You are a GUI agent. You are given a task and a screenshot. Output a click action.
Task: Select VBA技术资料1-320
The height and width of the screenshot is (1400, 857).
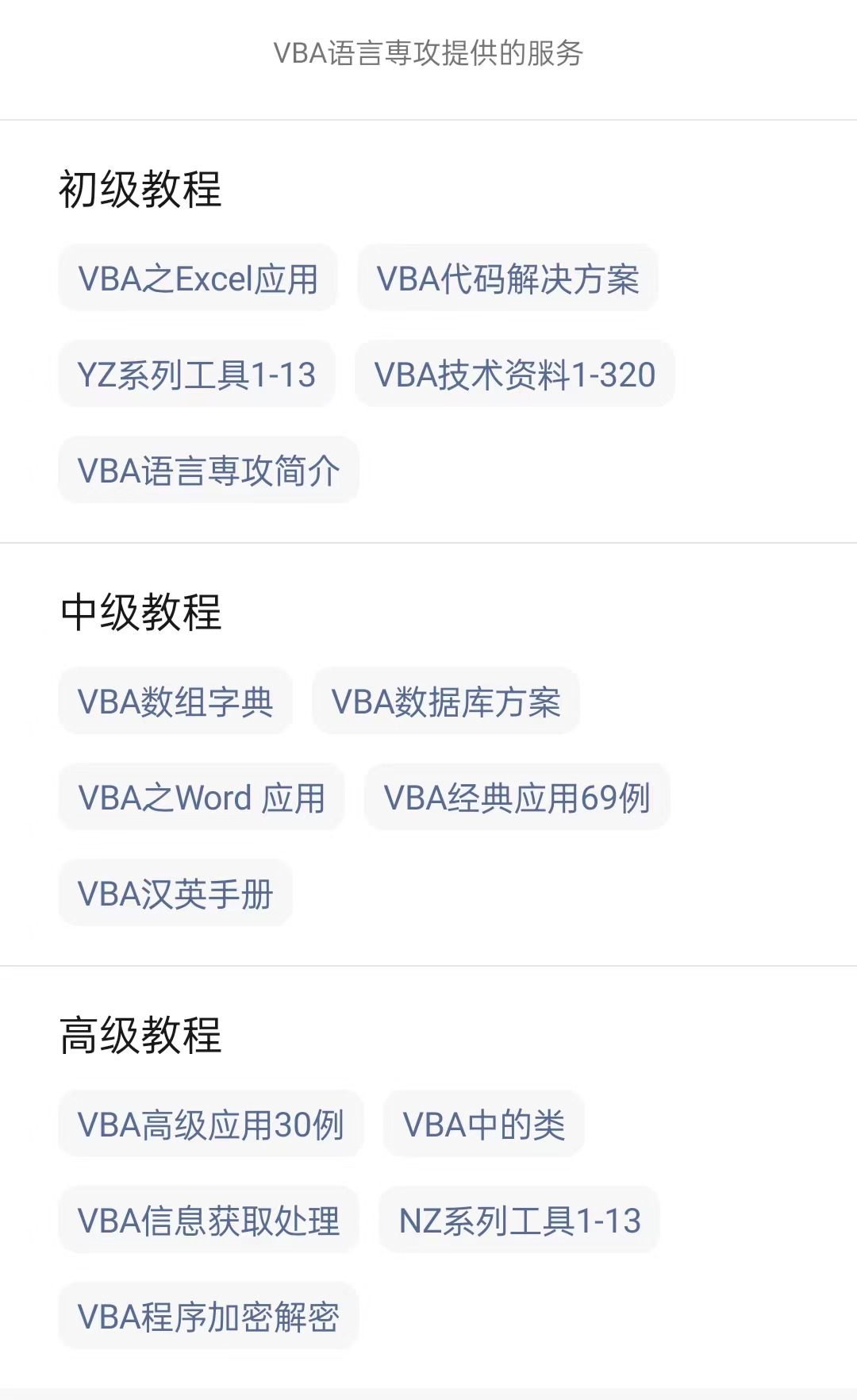[x=517, y=375]
